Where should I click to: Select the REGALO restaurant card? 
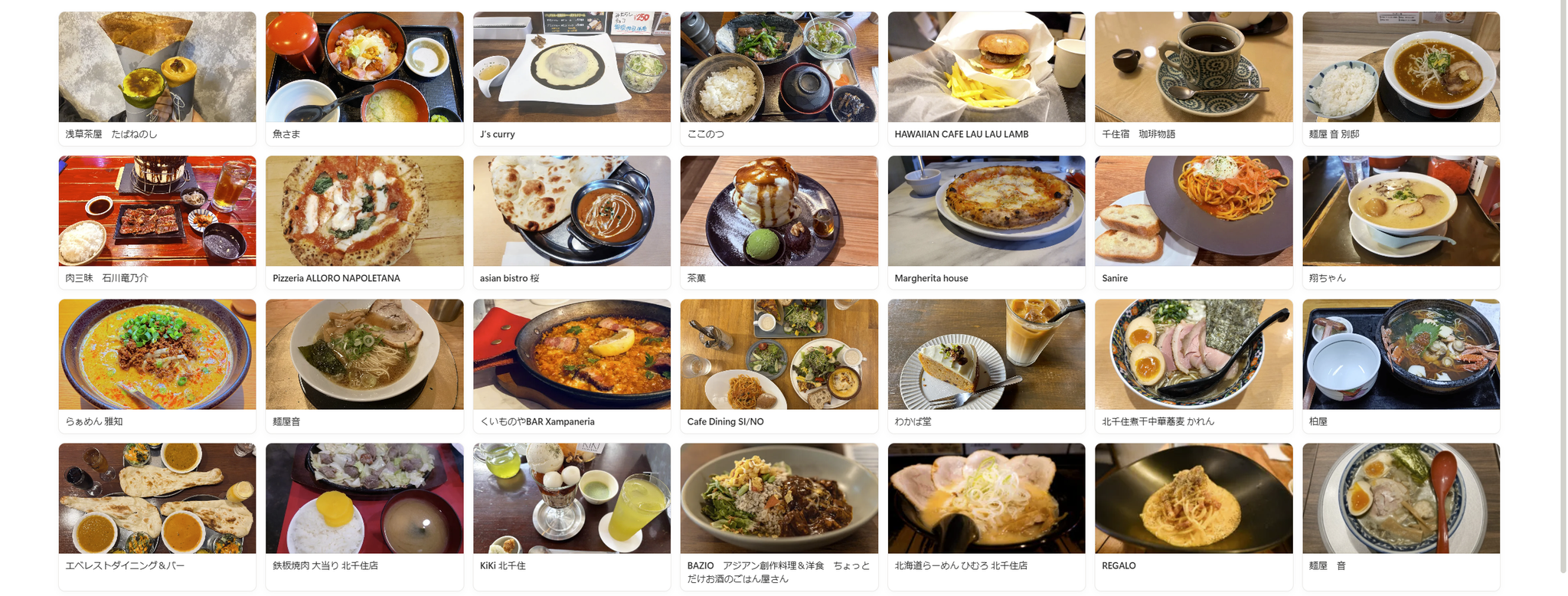[1194, 508]
